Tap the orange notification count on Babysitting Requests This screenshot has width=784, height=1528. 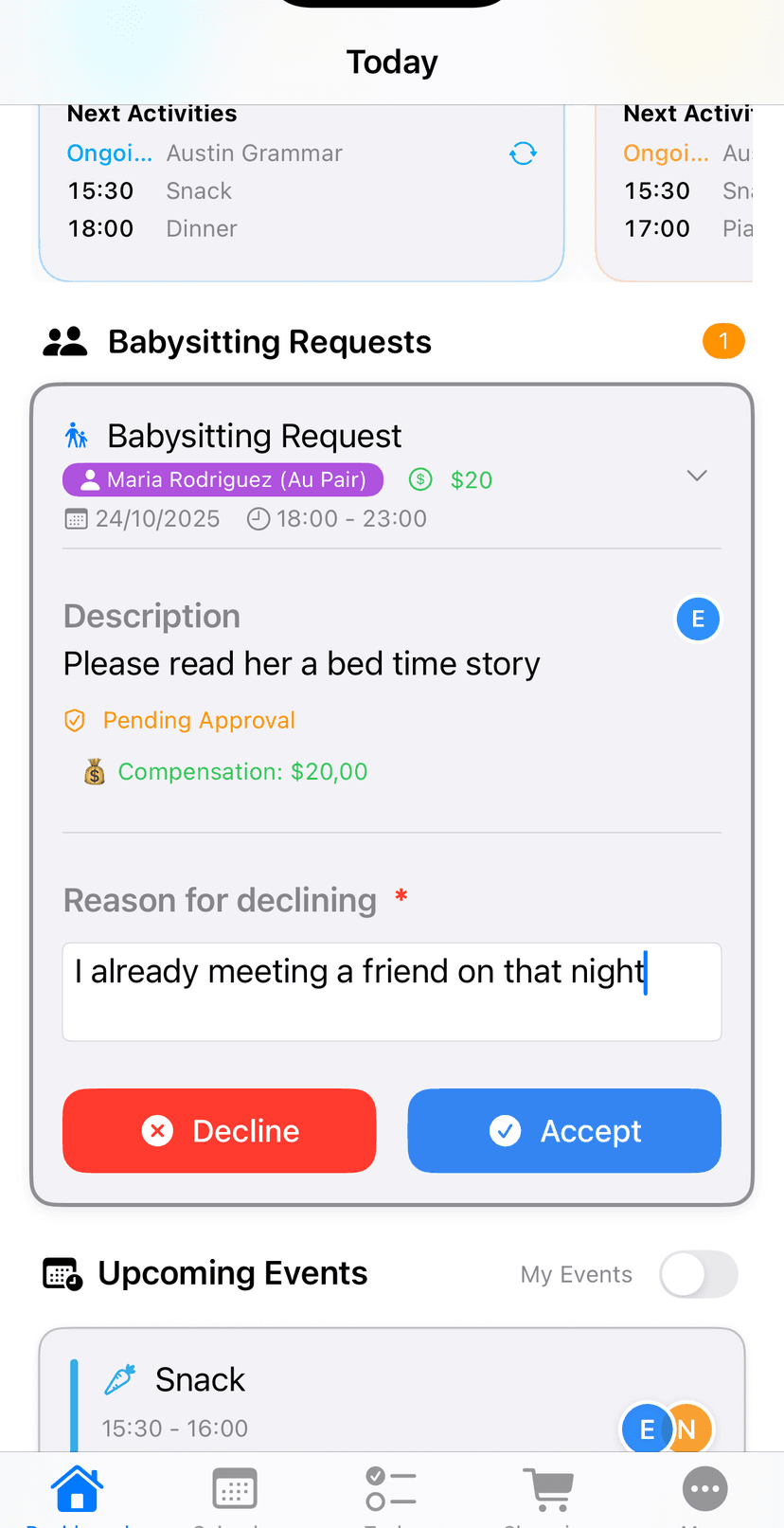coord(723,341)
